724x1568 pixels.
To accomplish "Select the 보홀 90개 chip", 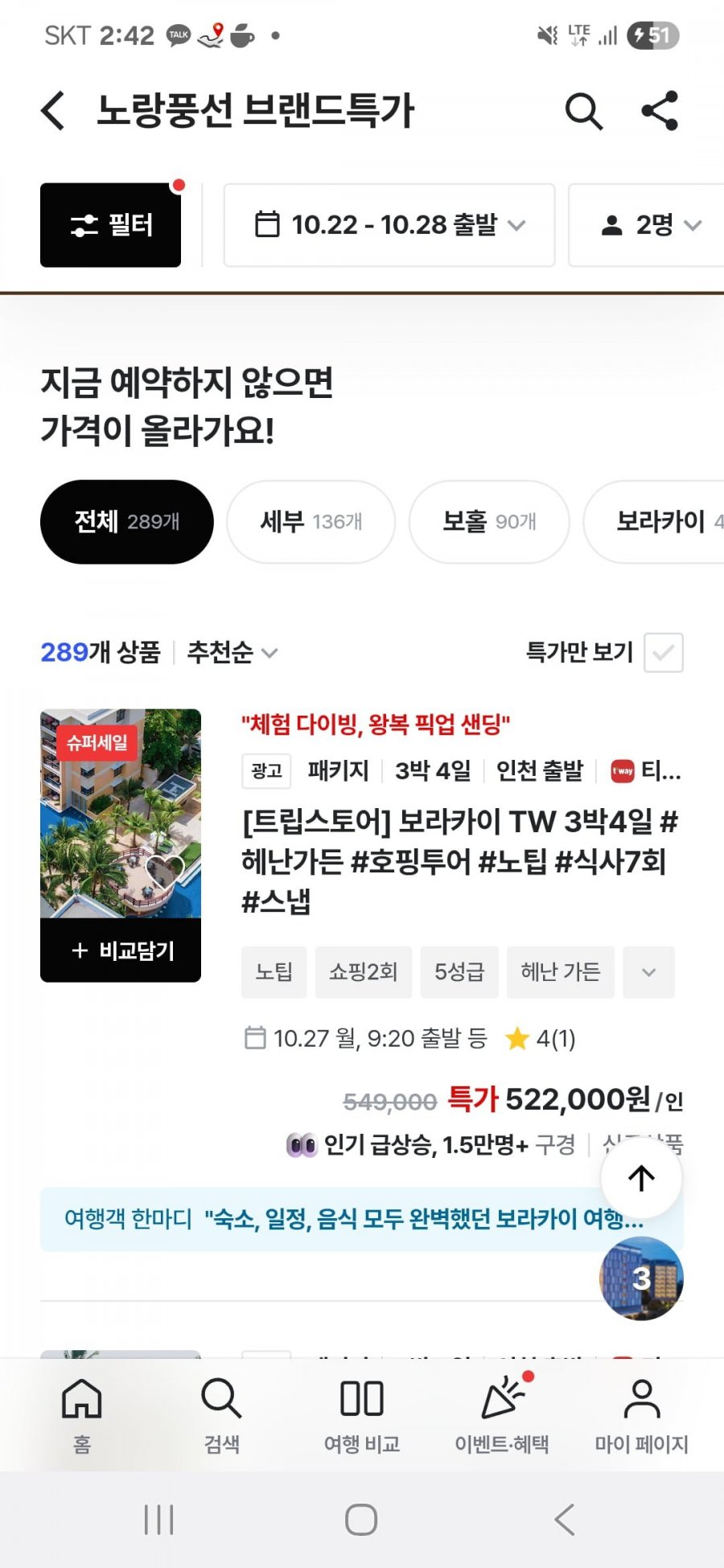I will (x=489, y=522).
